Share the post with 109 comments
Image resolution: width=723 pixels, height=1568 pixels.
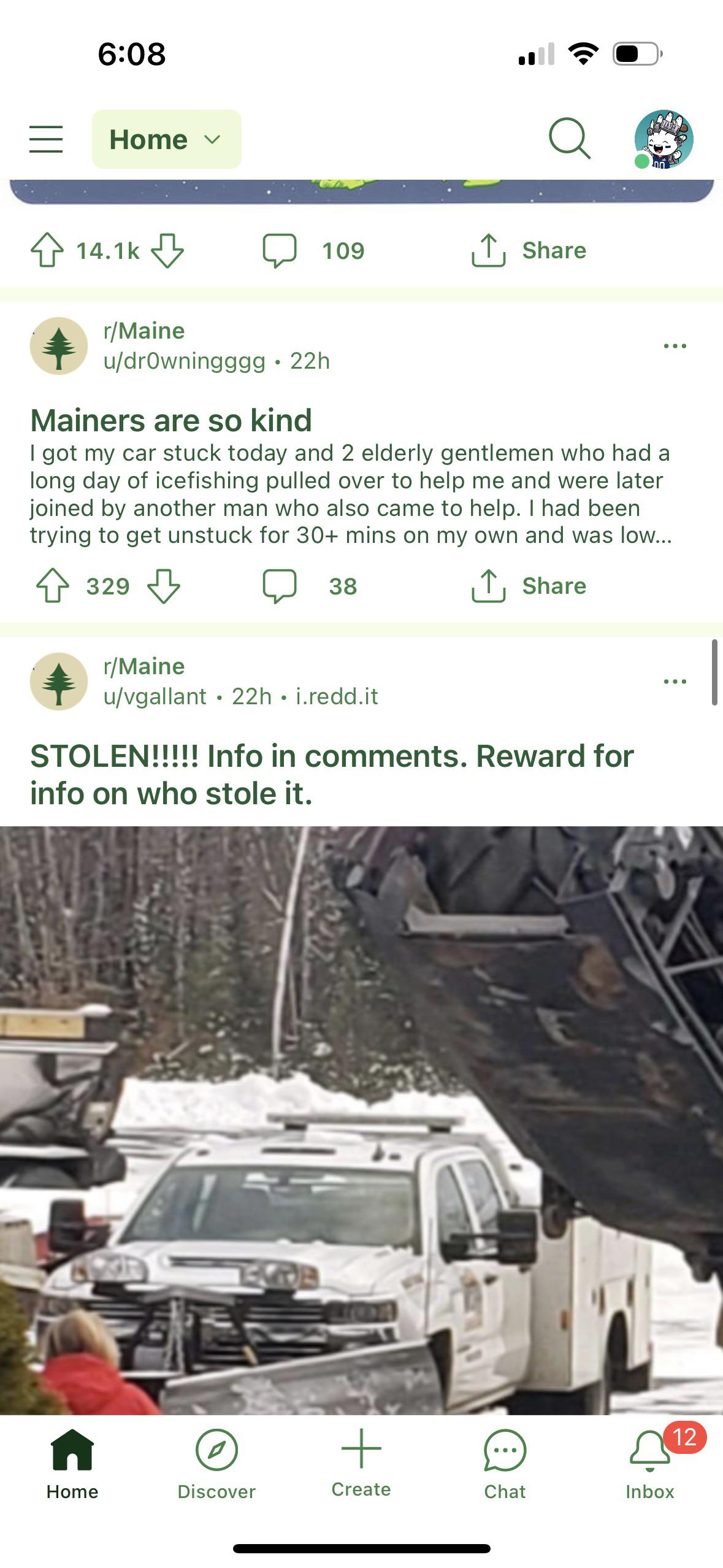(529, 250)
